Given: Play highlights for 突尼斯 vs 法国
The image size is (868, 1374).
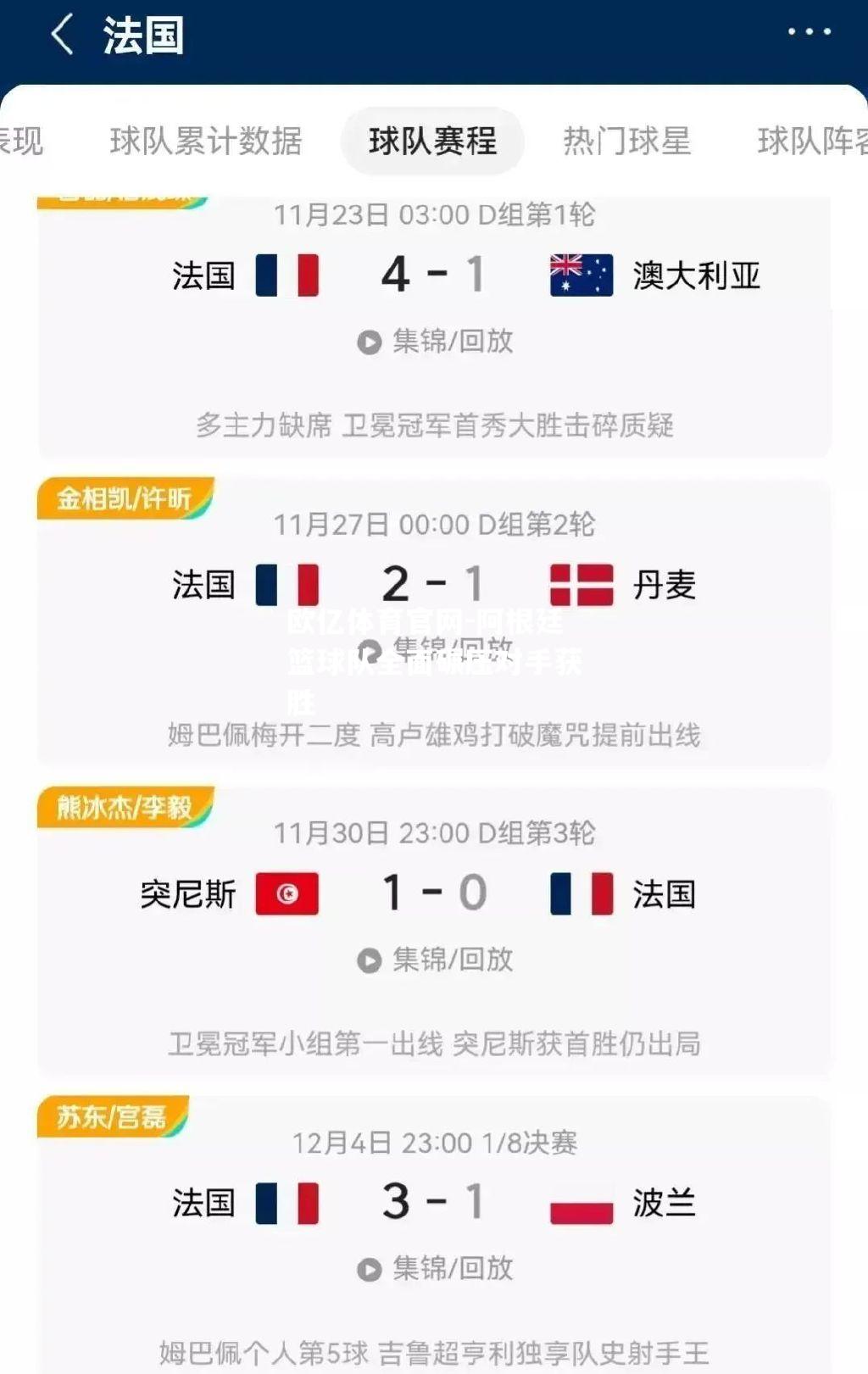Looking at the screenshot, I should pyautogui.click(x=435, y=960).
